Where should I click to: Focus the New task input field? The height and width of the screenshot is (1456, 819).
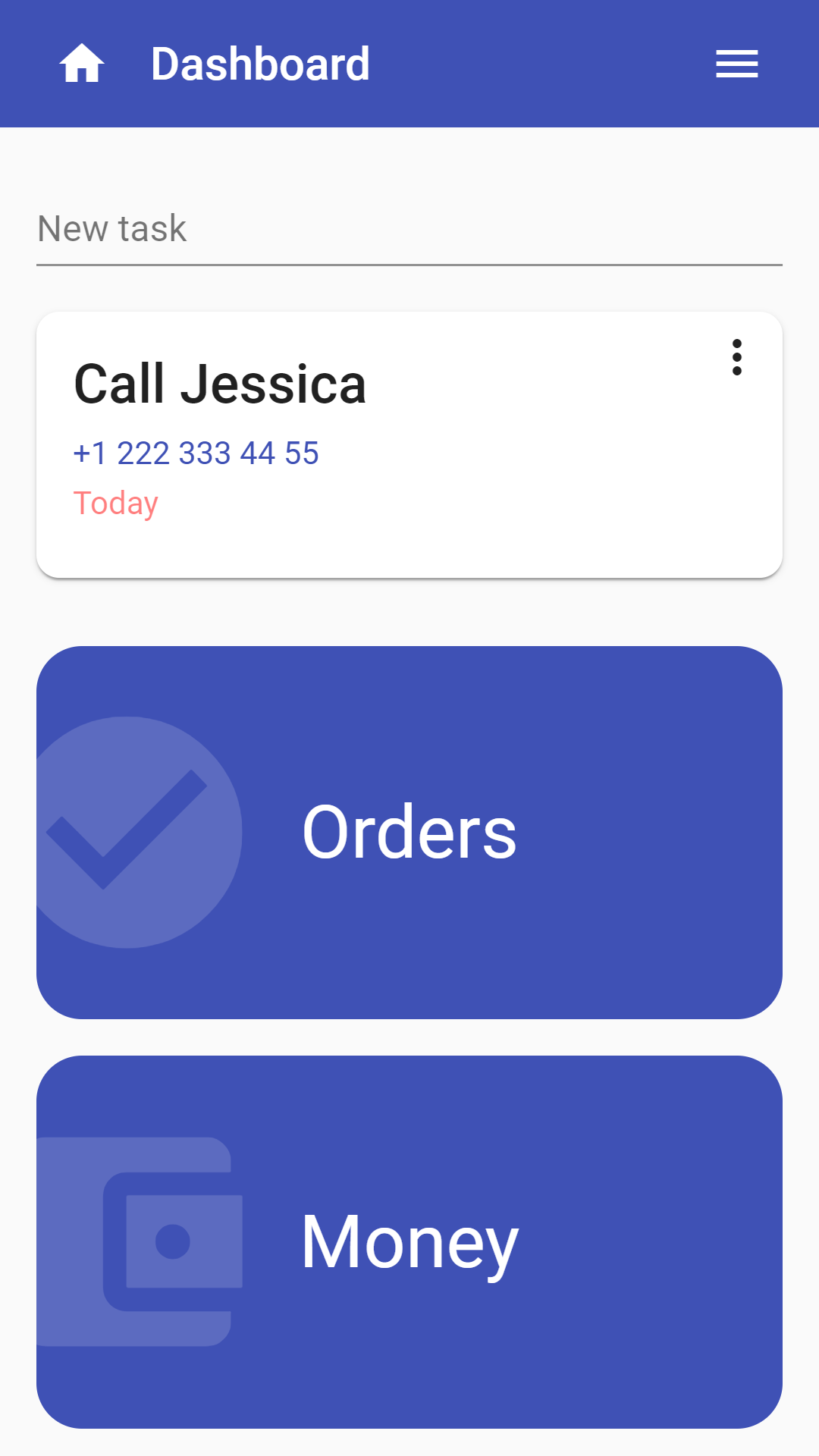[409, 229]
